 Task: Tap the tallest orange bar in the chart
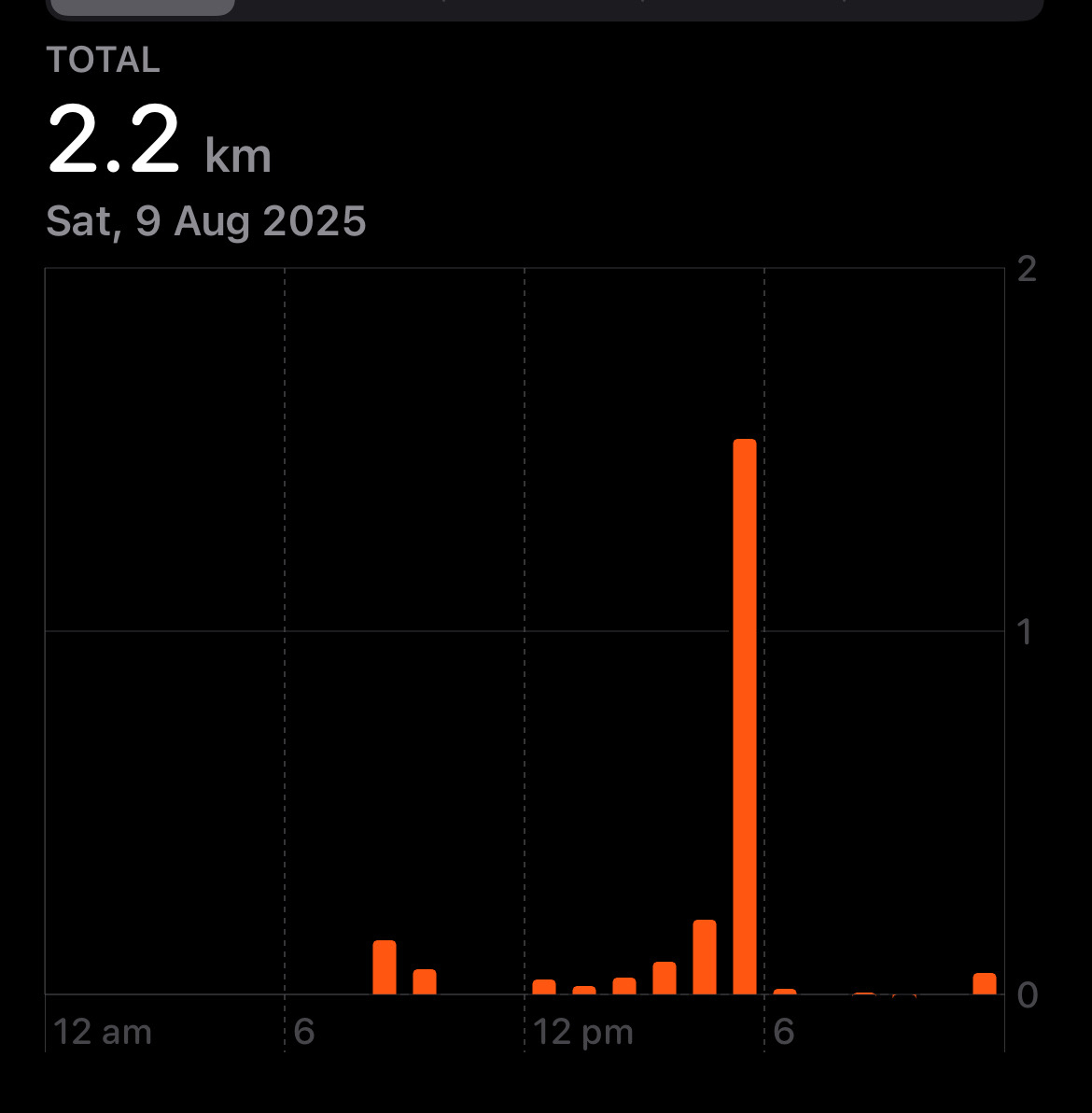pos(745,716)
